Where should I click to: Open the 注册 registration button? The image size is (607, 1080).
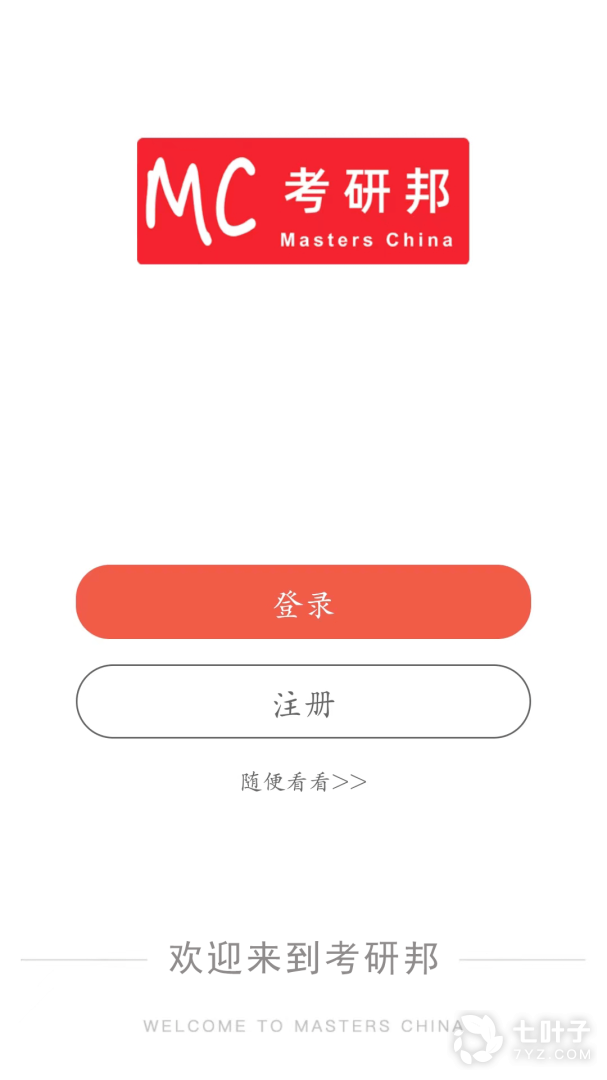coord(303,702)
